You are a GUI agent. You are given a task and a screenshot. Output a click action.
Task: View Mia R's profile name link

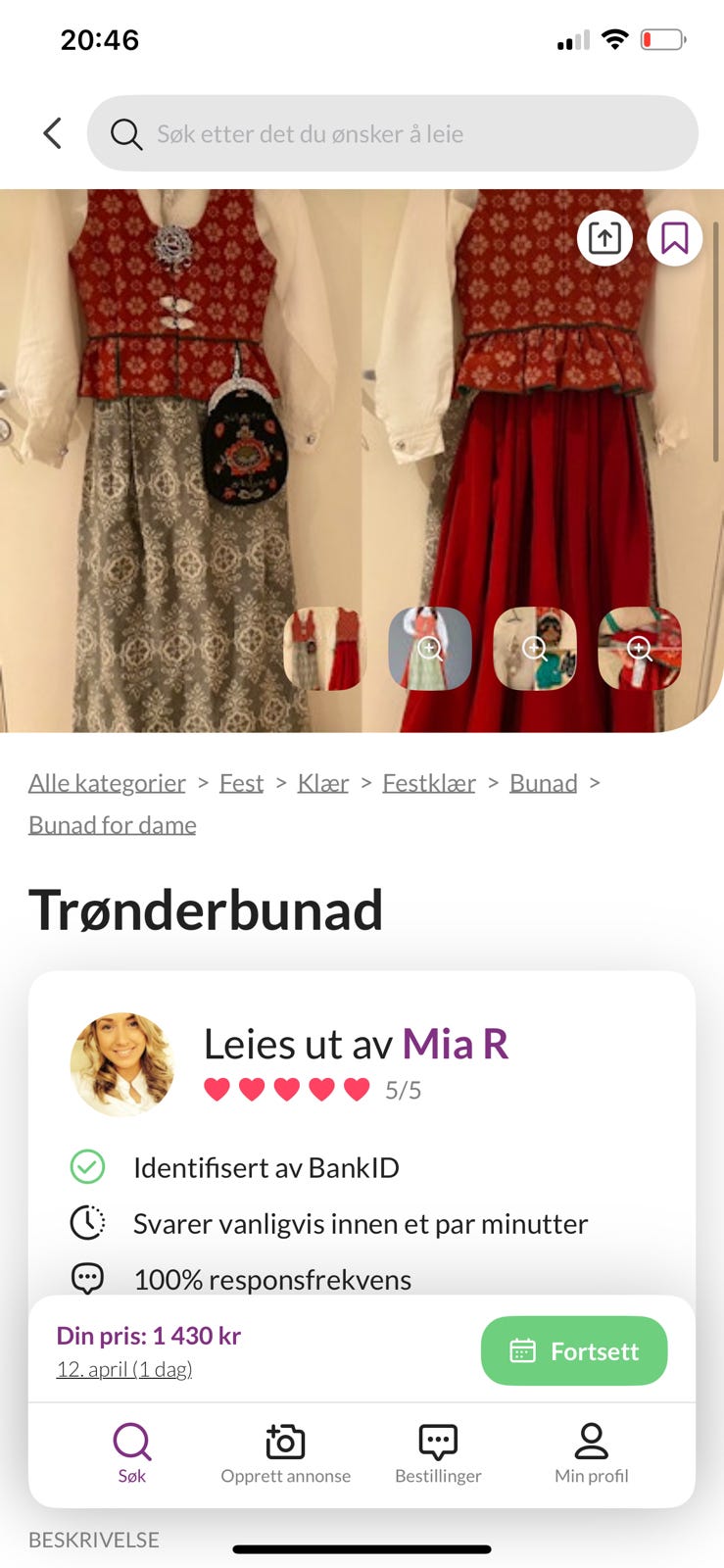[456, 1044]
